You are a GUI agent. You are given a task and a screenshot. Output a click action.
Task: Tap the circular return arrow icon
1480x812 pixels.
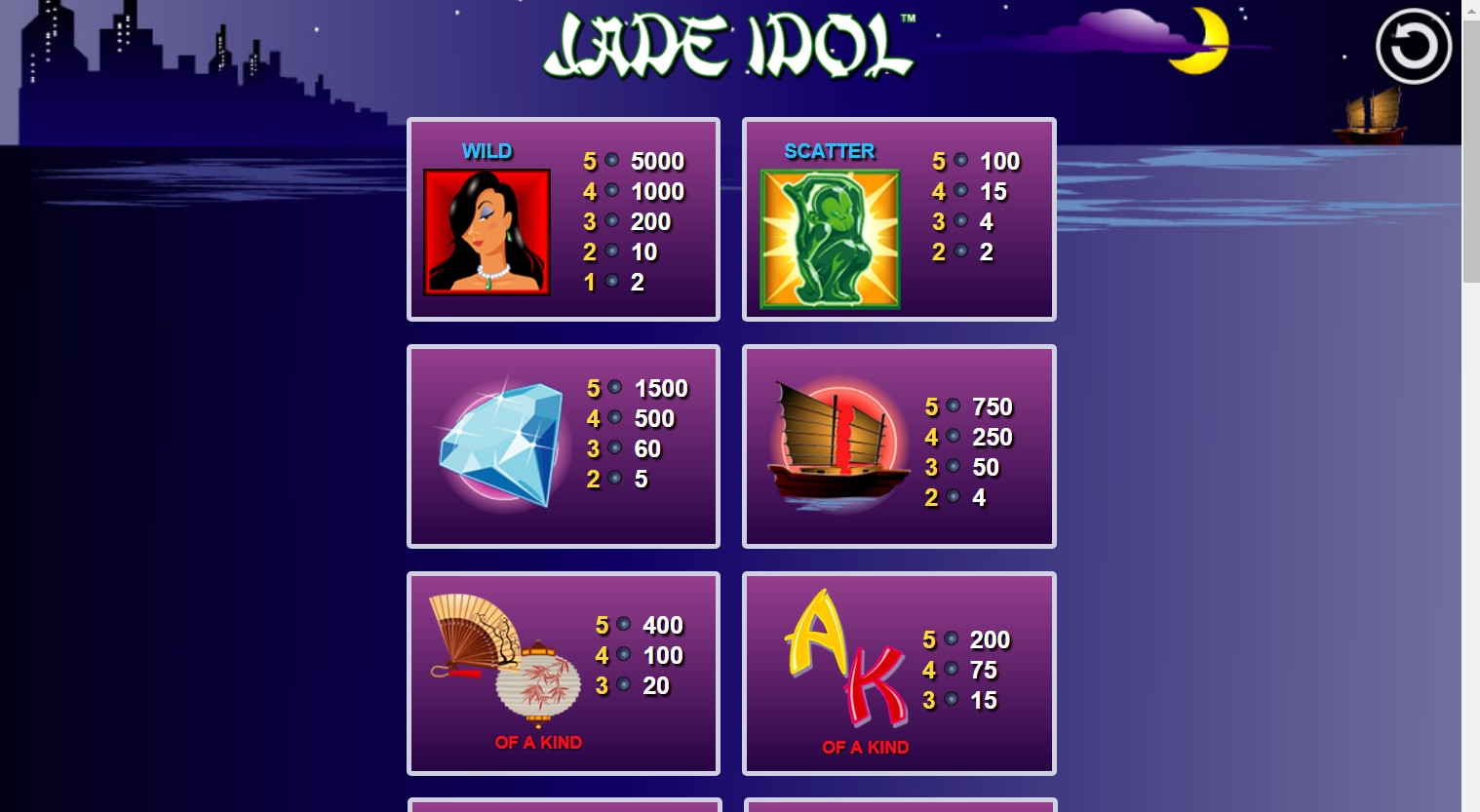point(1413,46)
